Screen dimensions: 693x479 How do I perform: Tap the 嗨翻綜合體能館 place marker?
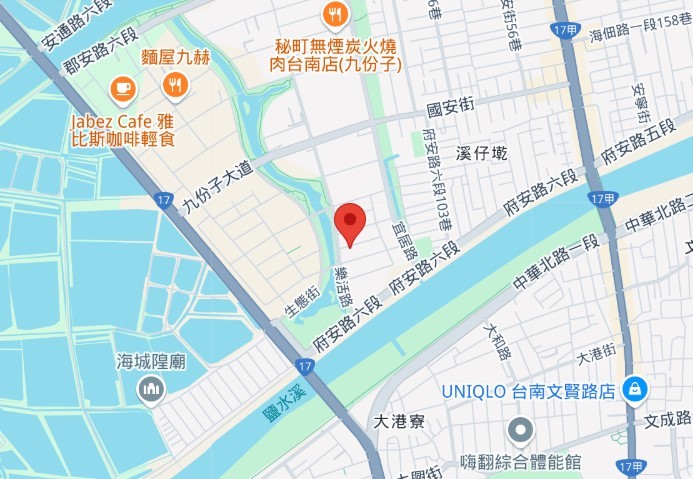pos(521,432)
